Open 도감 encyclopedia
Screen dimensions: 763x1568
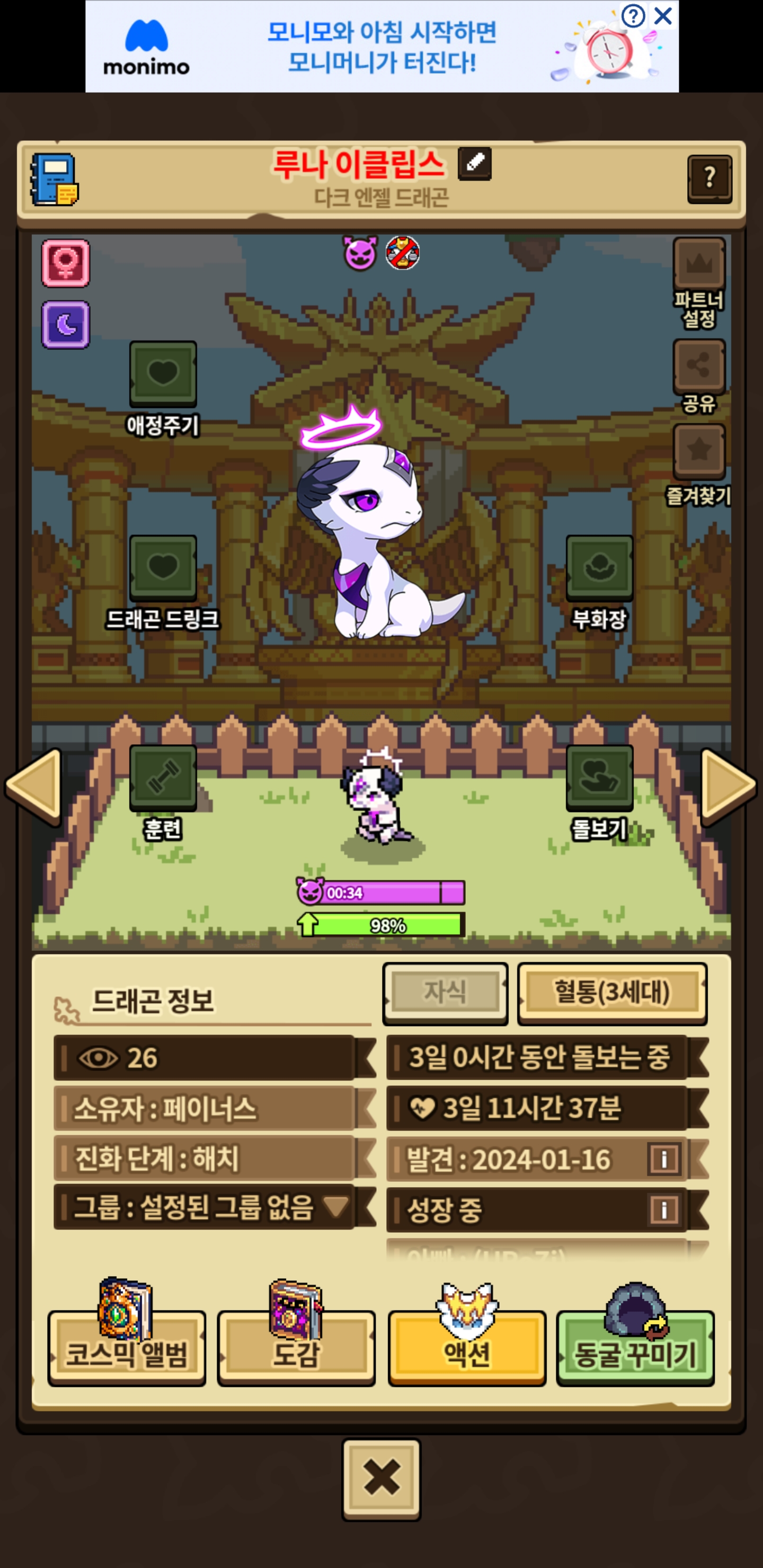[296, 1347]
